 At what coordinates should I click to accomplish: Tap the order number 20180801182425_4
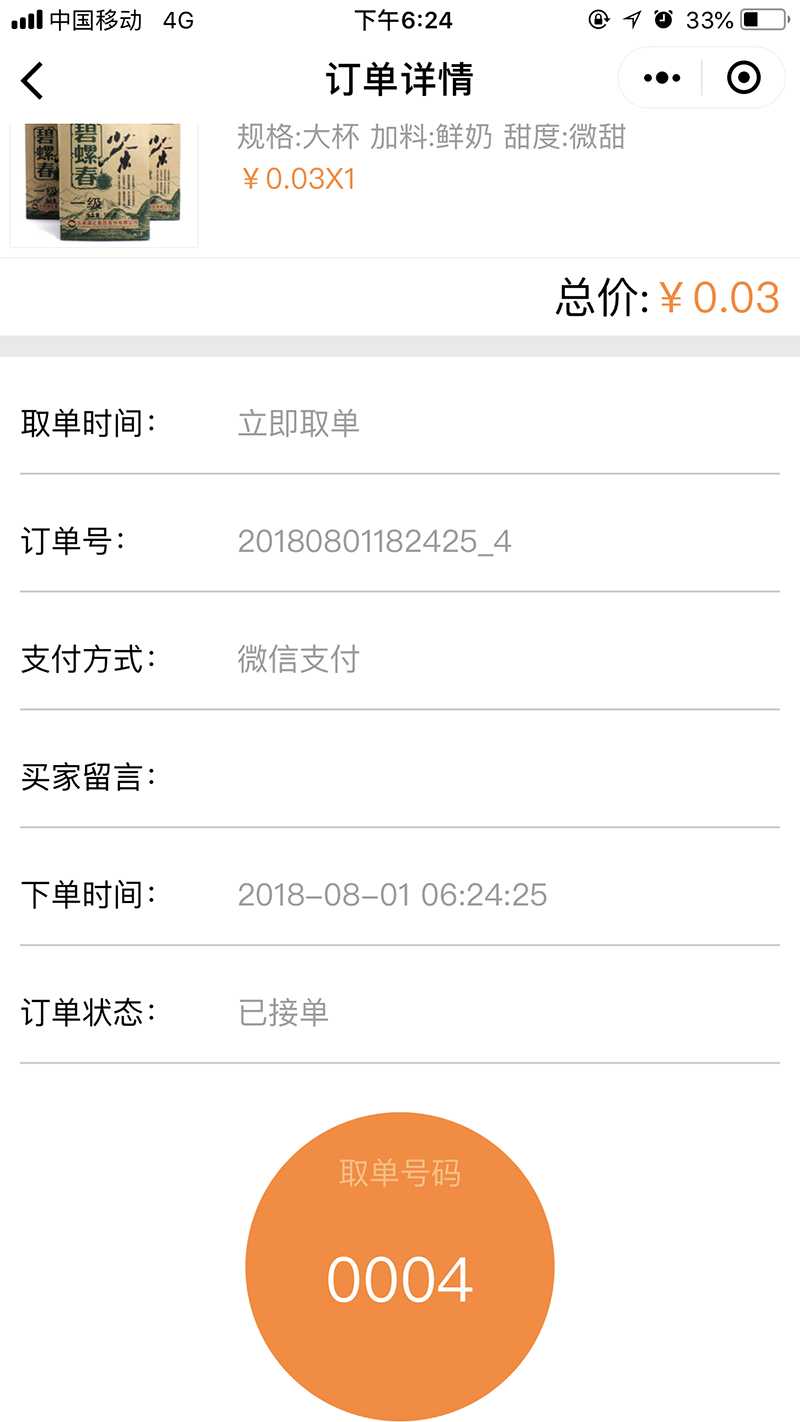coord(374,541)
